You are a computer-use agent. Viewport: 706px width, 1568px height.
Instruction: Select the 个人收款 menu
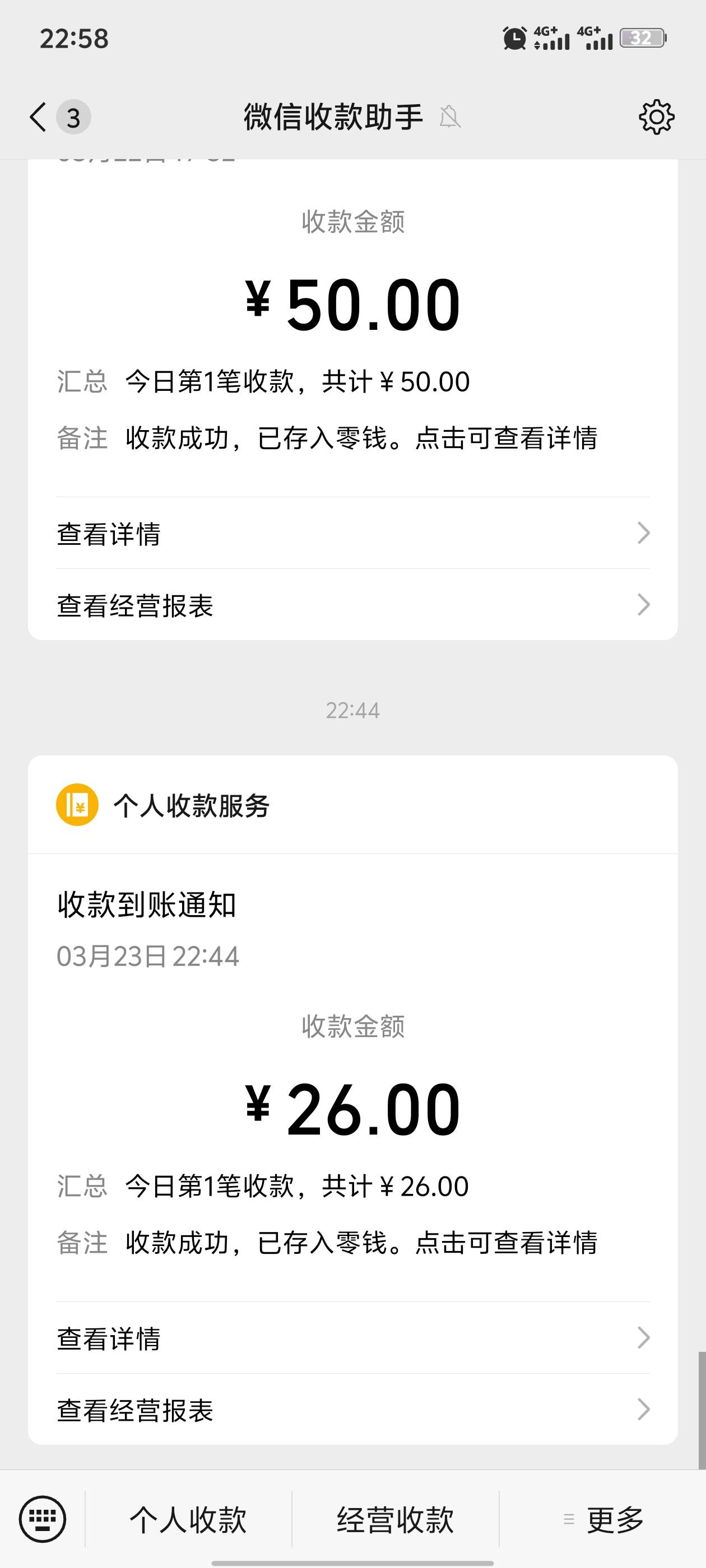pyautogui.click(x=188, y=1519)
